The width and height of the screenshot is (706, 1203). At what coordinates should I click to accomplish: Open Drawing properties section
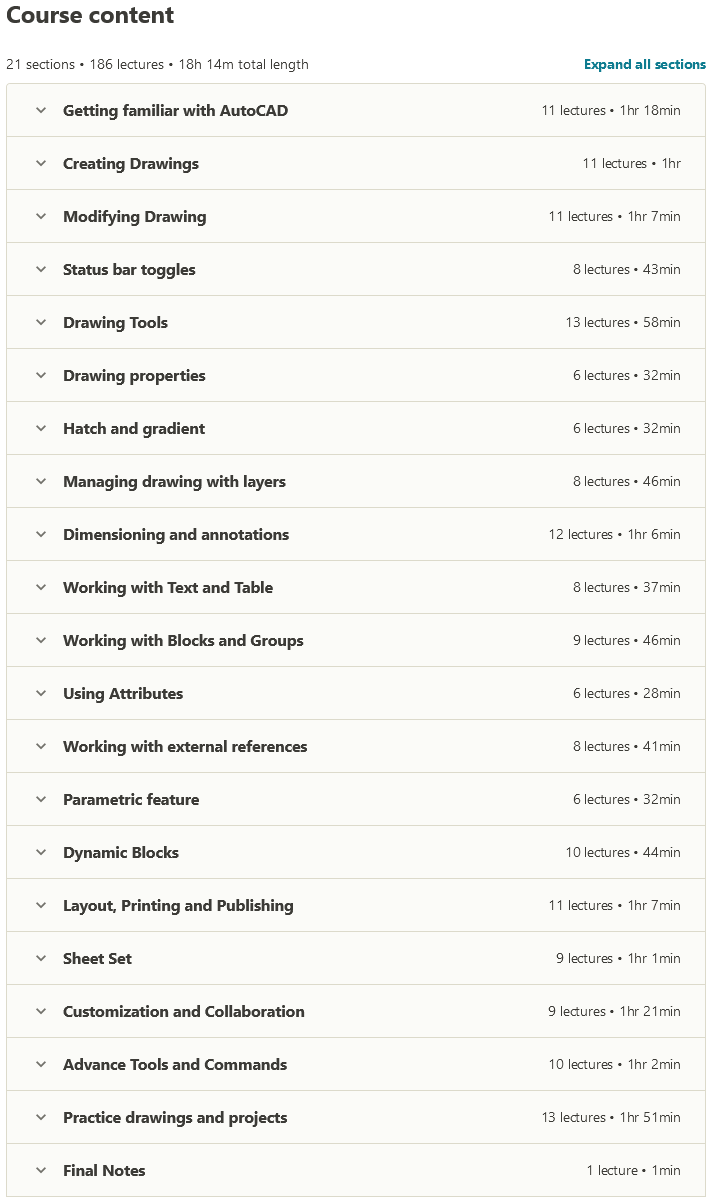click(x=356, y=375)
